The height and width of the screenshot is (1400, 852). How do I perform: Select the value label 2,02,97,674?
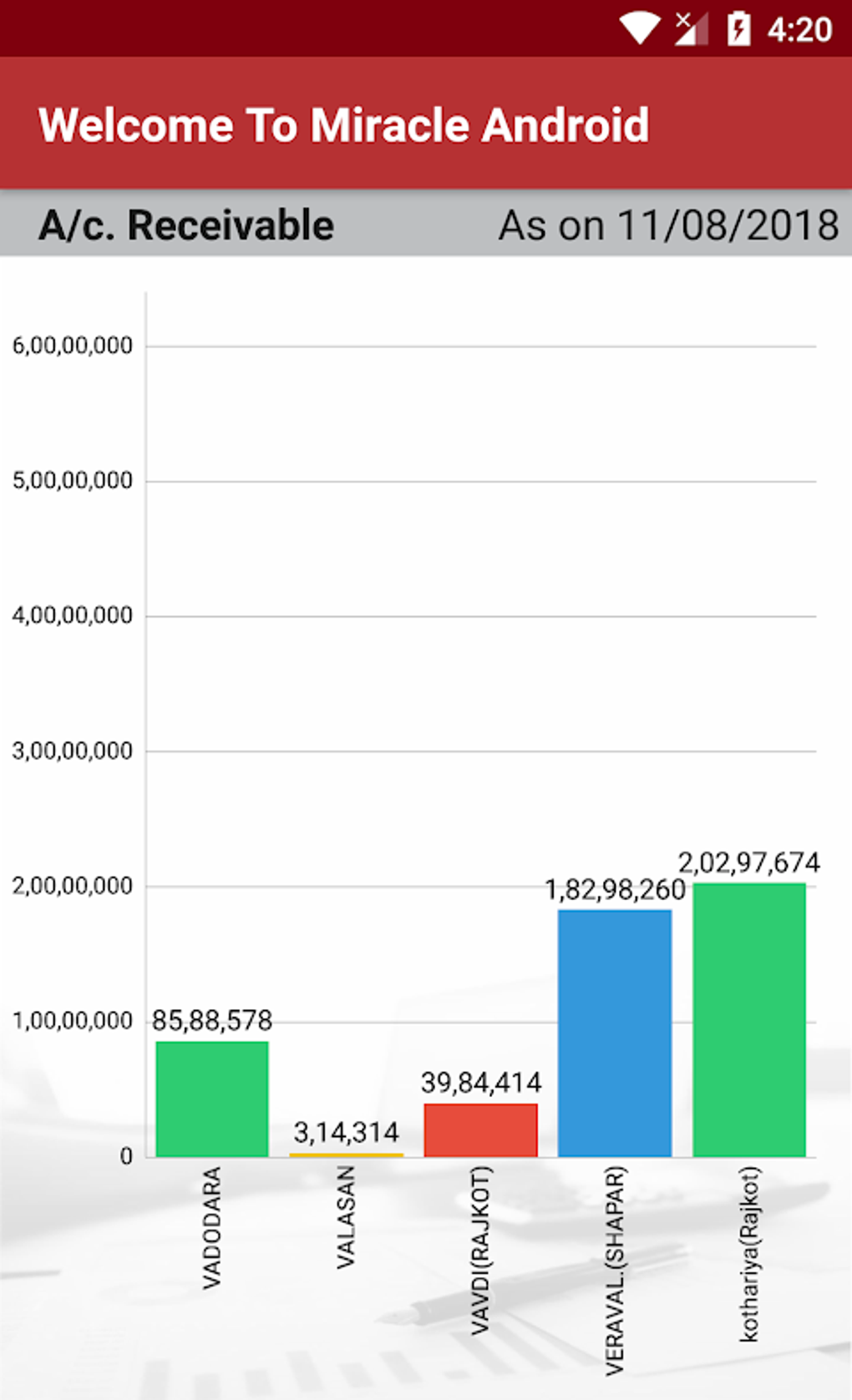[x=749, y=862]
